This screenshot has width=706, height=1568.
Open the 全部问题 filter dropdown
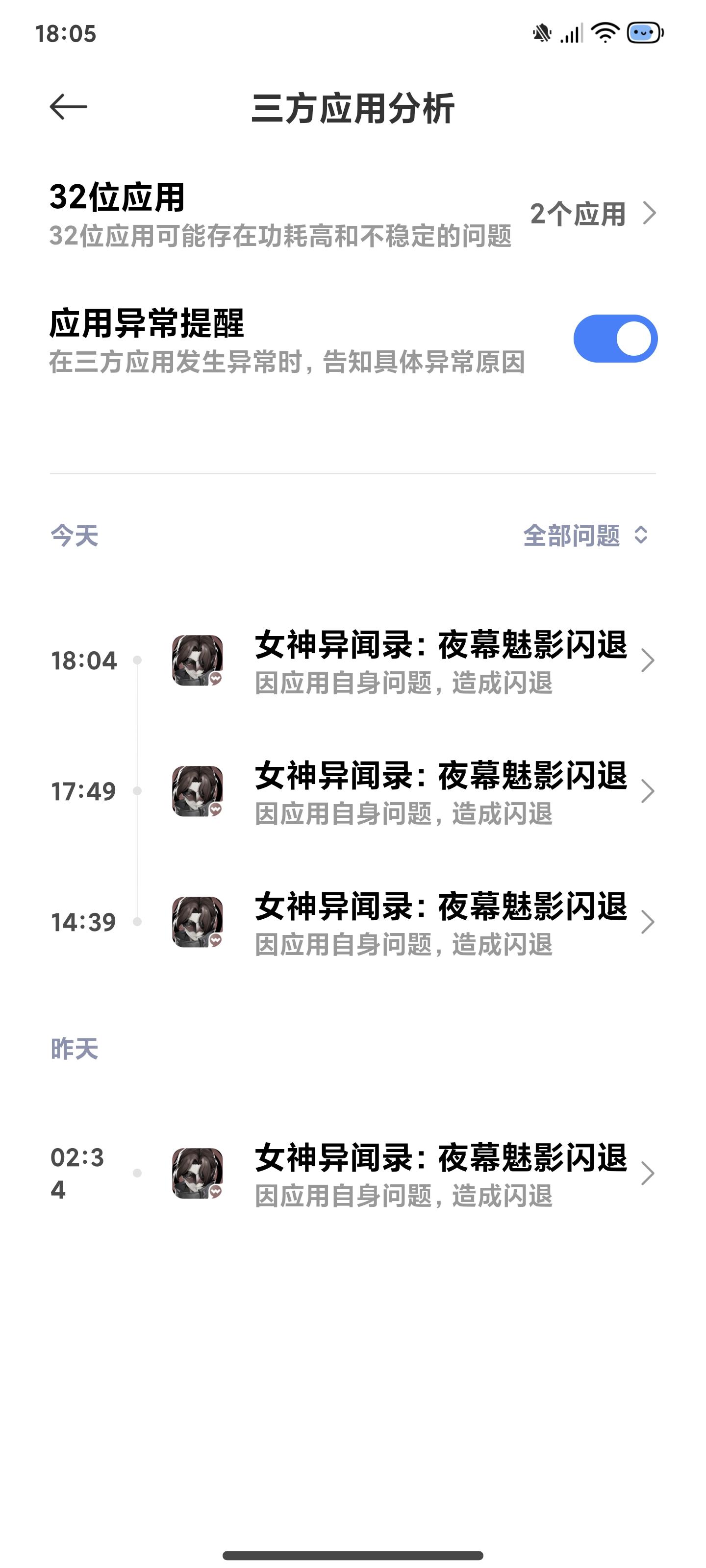coord(585,536)
